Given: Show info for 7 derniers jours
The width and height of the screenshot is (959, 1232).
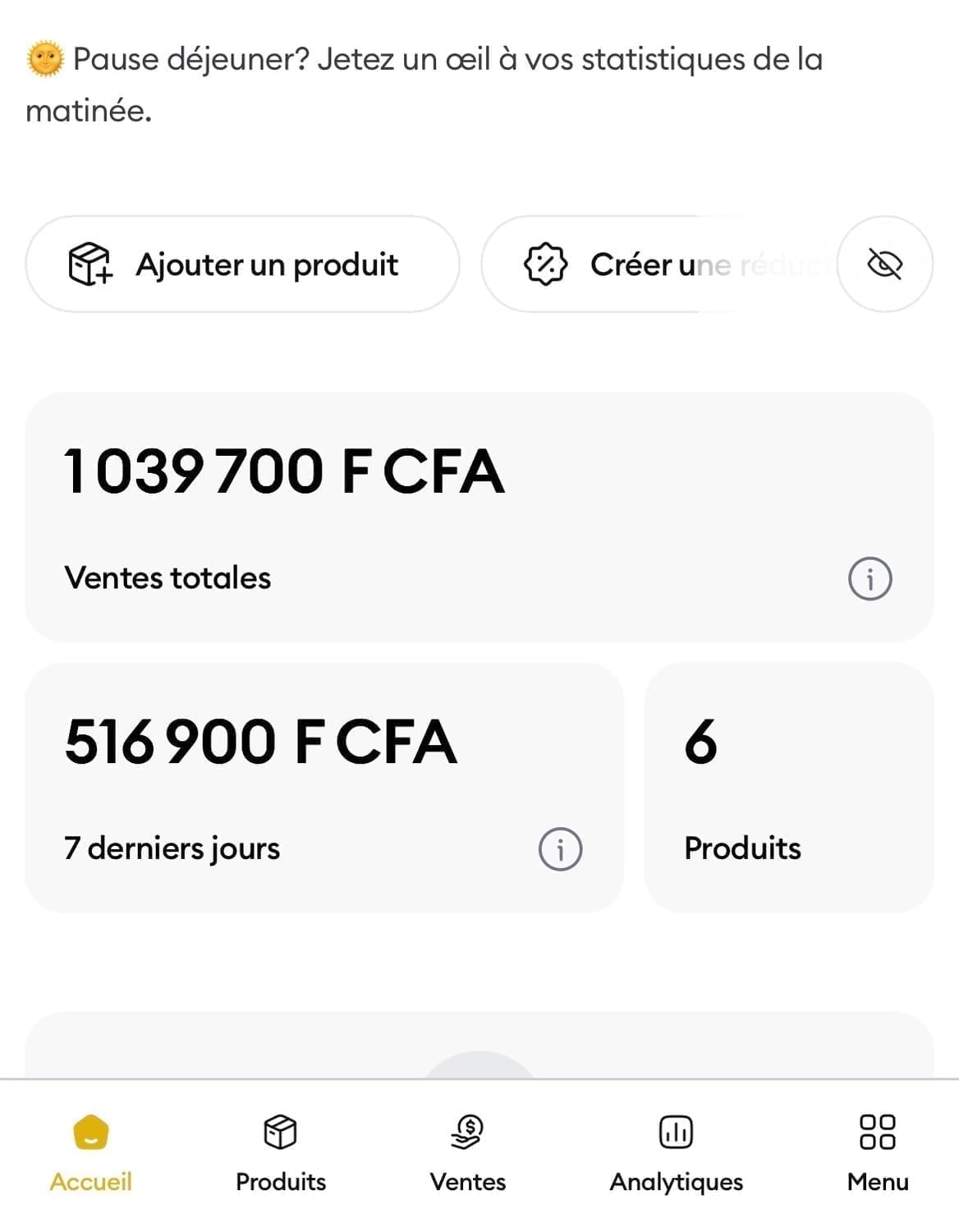Looking at the screenshot, I should click(560, 848).
